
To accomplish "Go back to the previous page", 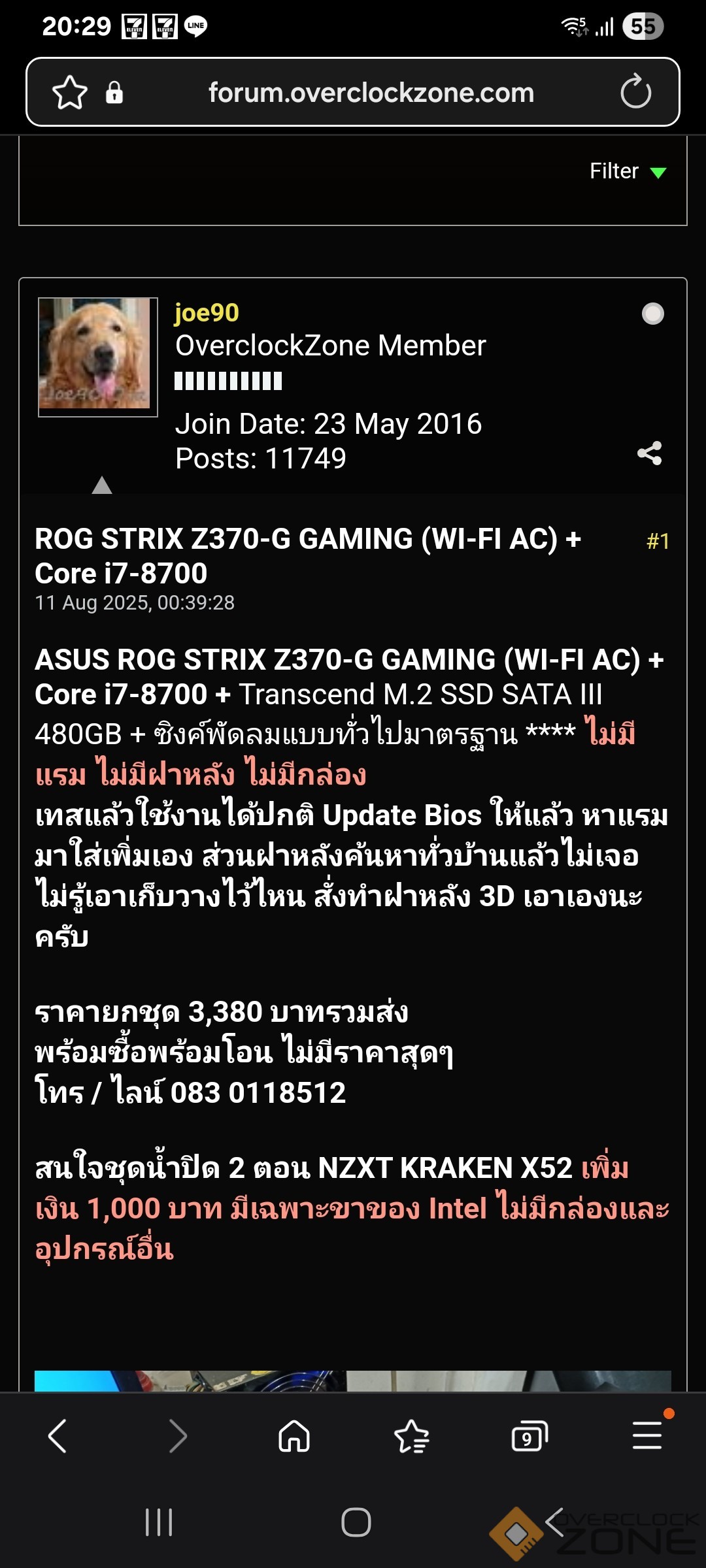I will point(58,1437).
